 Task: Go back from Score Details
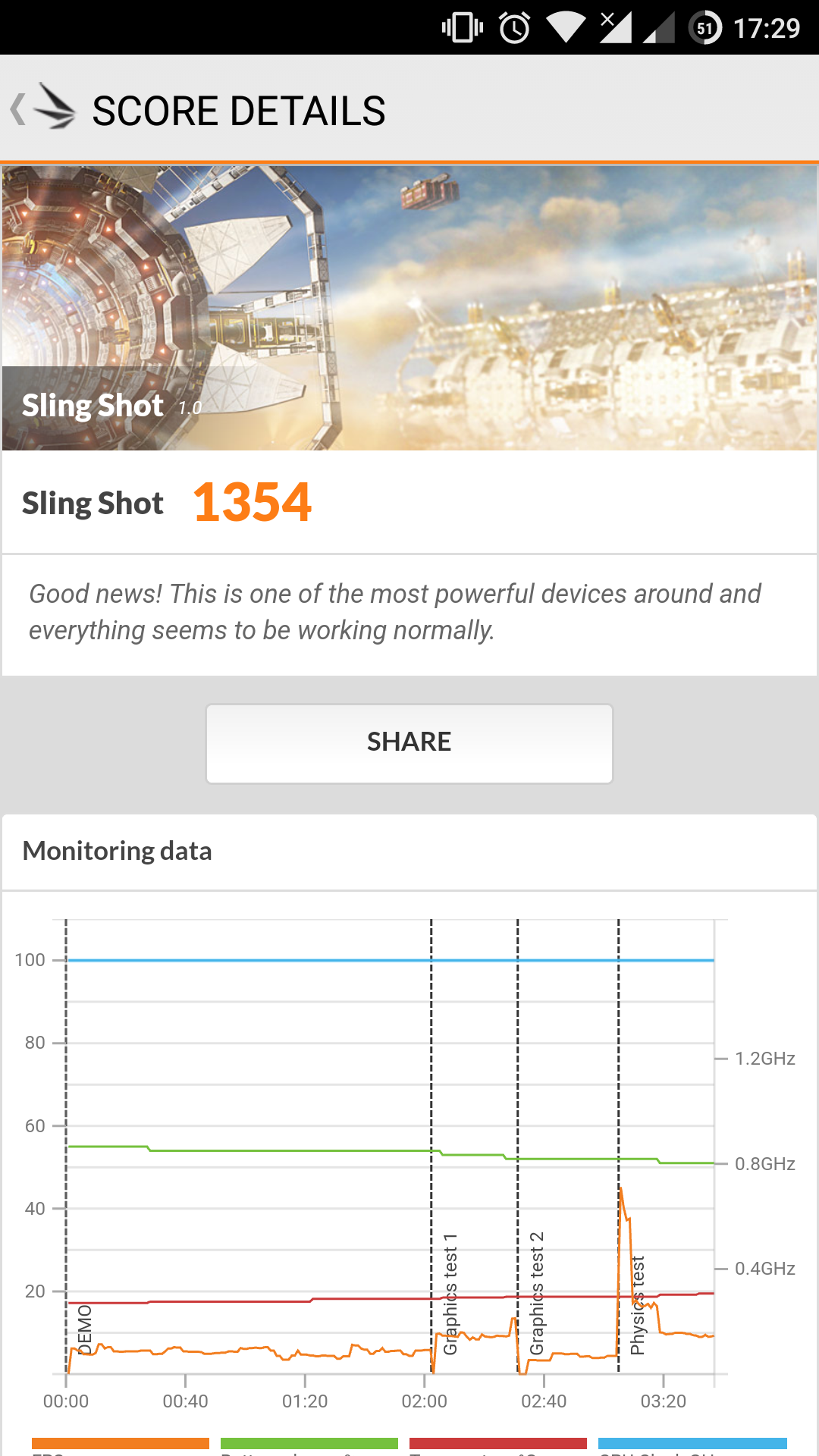42,109
